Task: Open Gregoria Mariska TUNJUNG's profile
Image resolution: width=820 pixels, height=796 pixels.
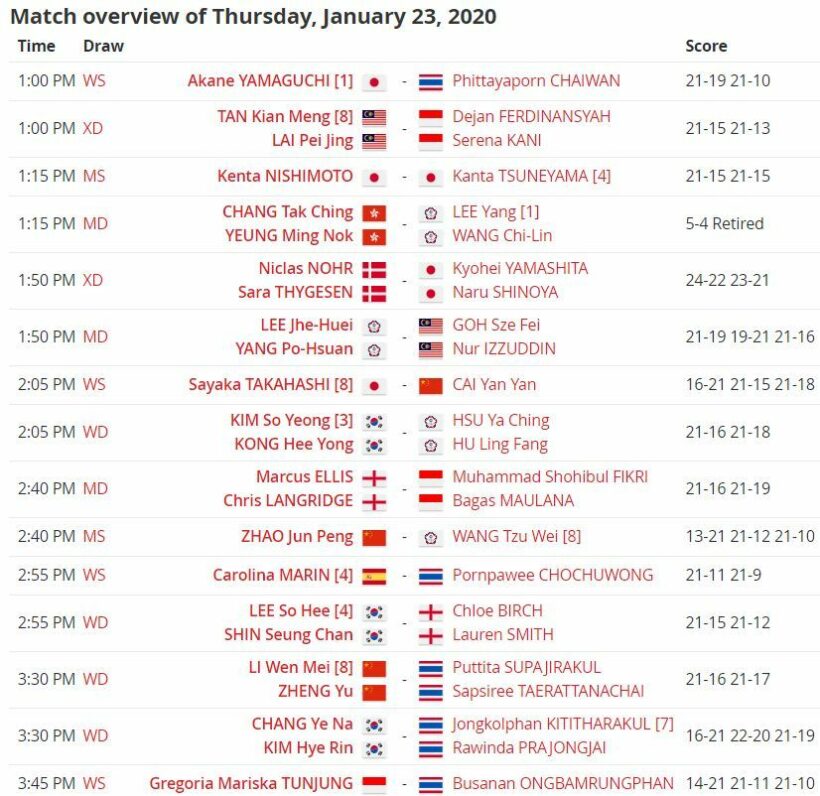Action: pos(251,783)
